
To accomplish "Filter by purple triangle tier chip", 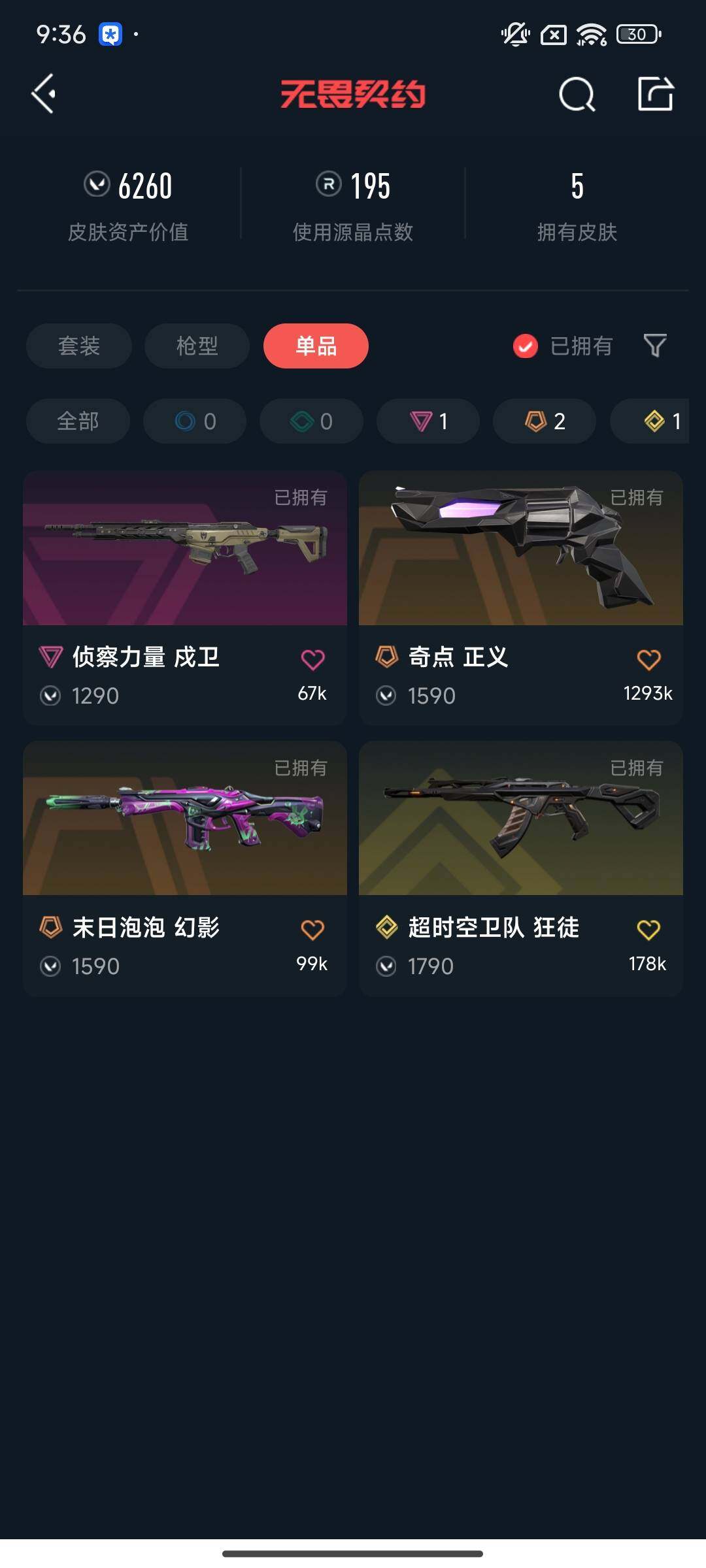I will point(428,421).
